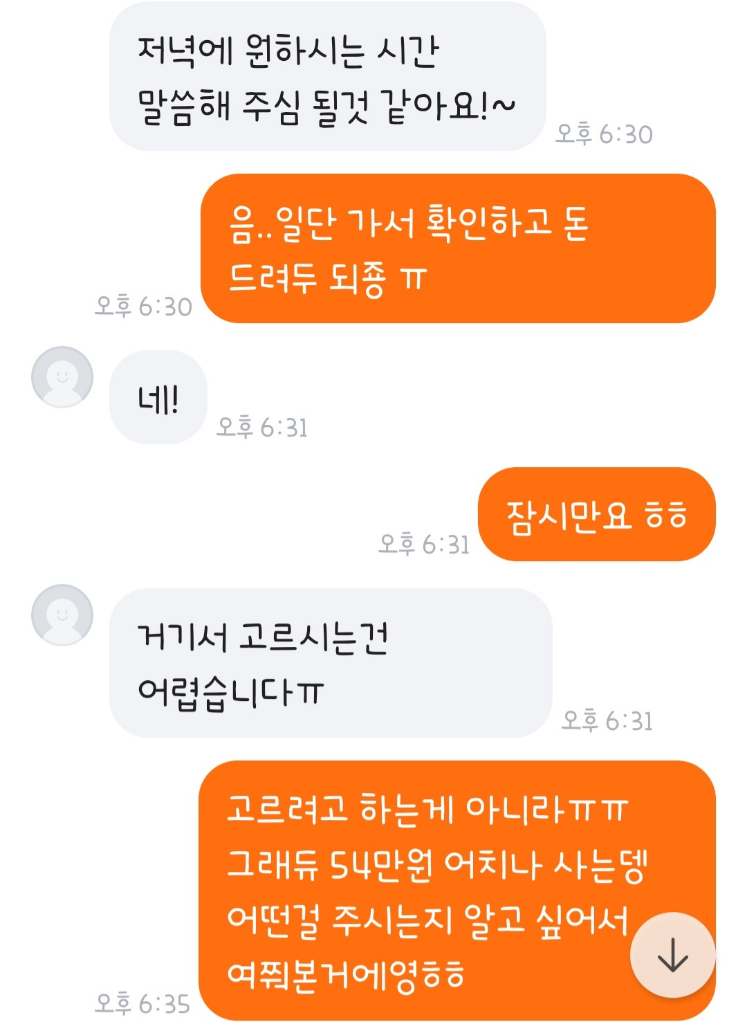Open the avatar beside the 거기서 고르시는건 message
747x1024 pixels.
point(63,614)
